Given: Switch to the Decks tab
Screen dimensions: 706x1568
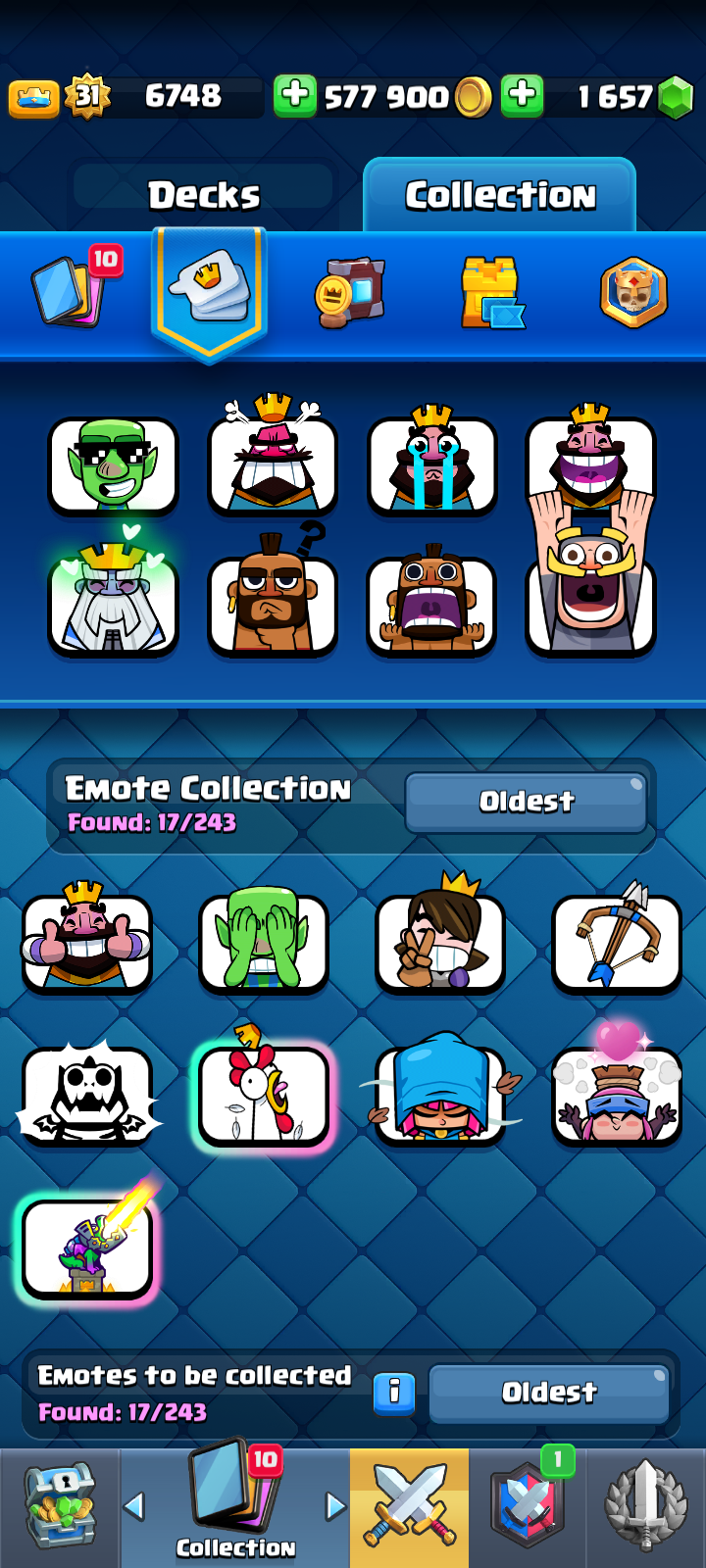Looking at the screenshot, I should pyautogui.click(x=204, y=195).
